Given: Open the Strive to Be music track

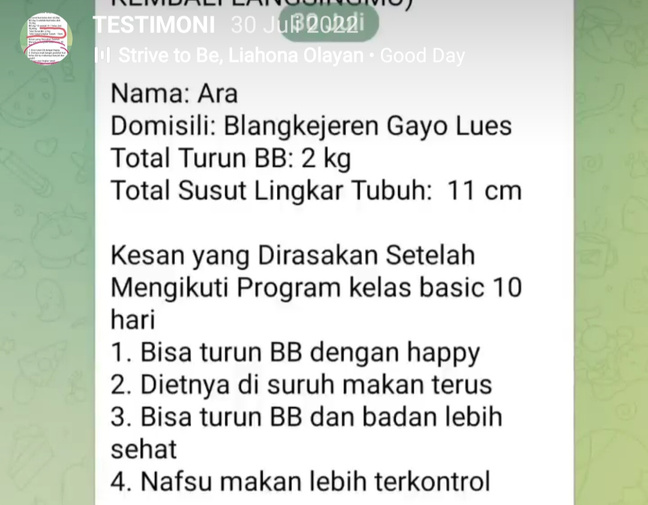Looking at the screenshot, I should point(280,56).
